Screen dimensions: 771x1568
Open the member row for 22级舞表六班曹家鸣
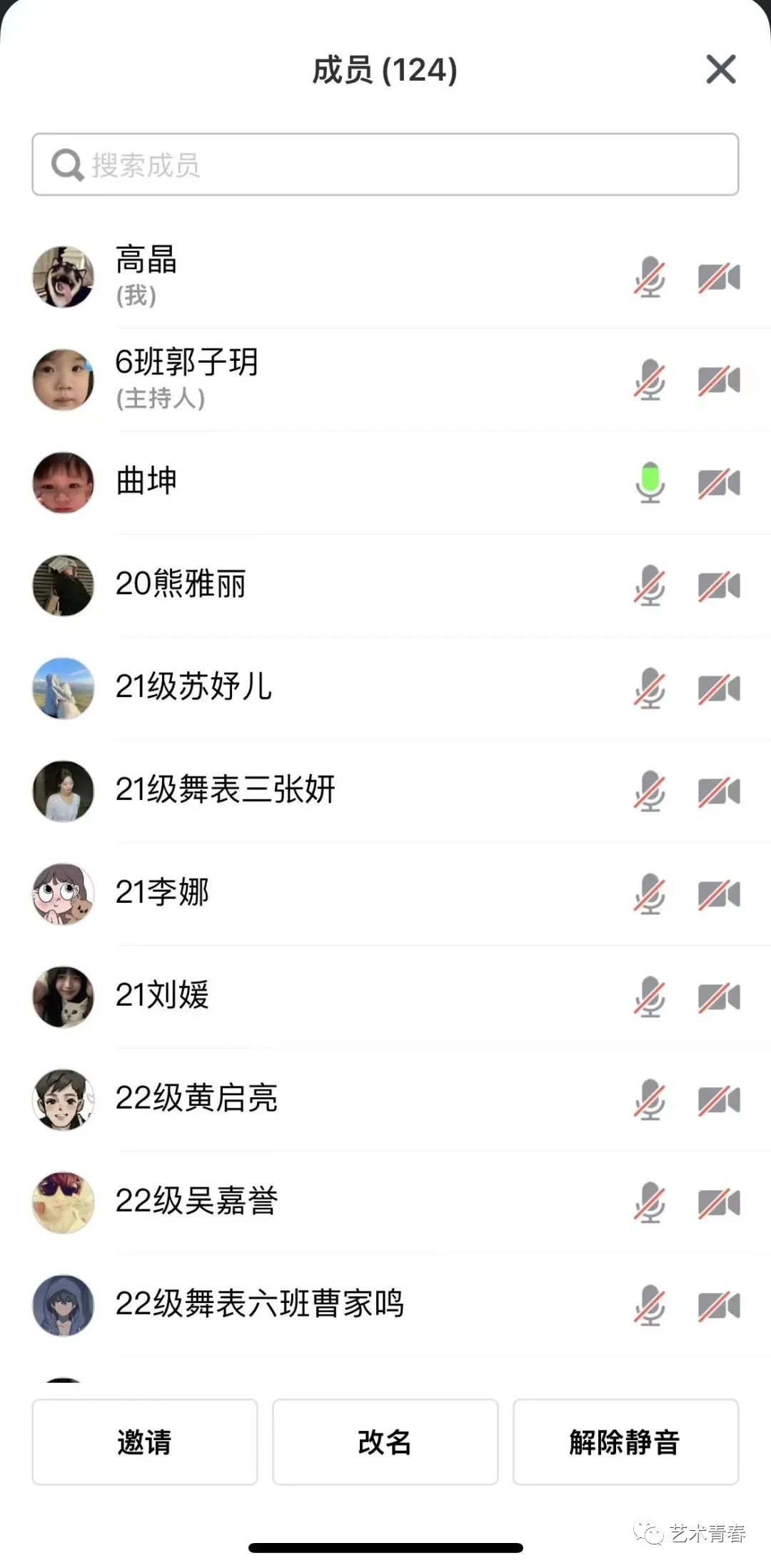click(286, 1304)
